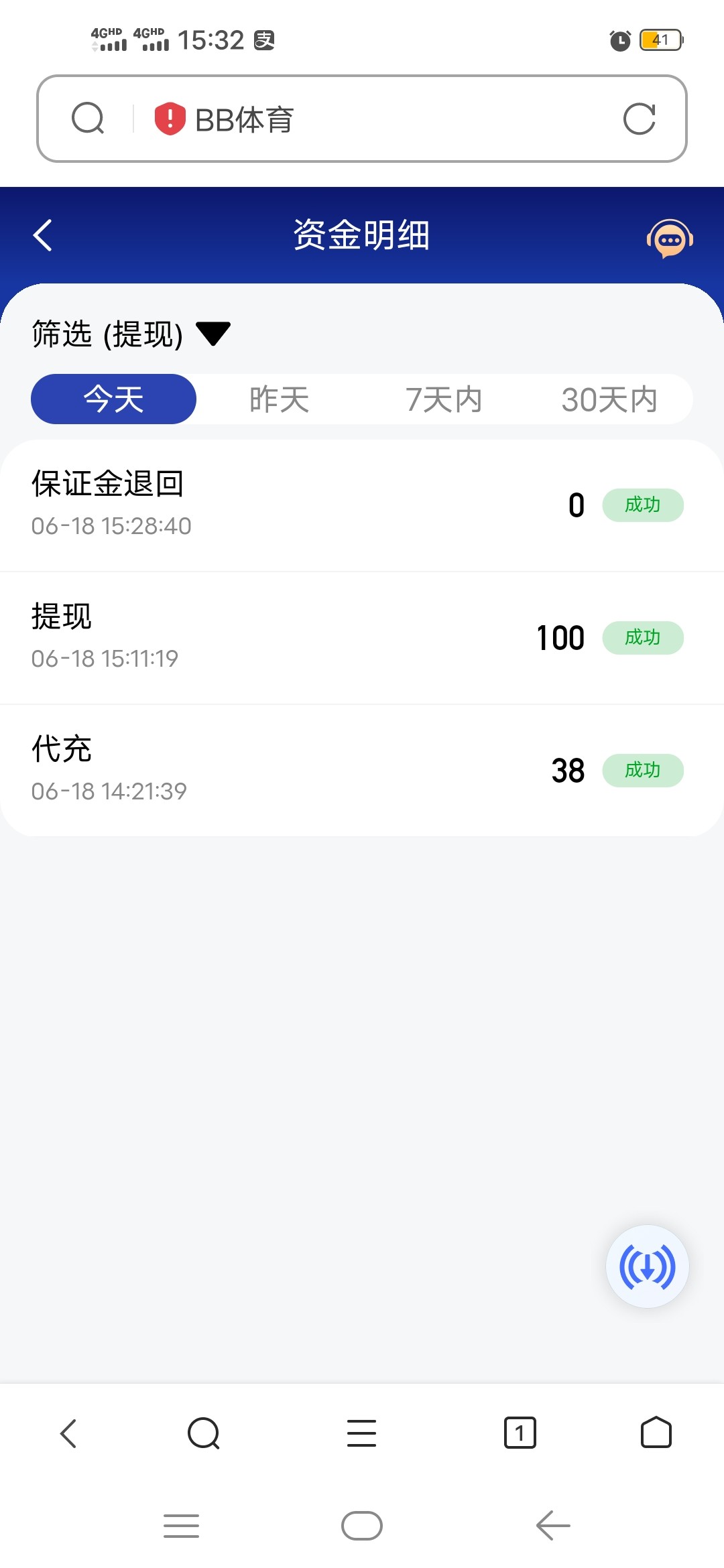
Task: Open the browser tabs switcher
Action: [520, 1433]
